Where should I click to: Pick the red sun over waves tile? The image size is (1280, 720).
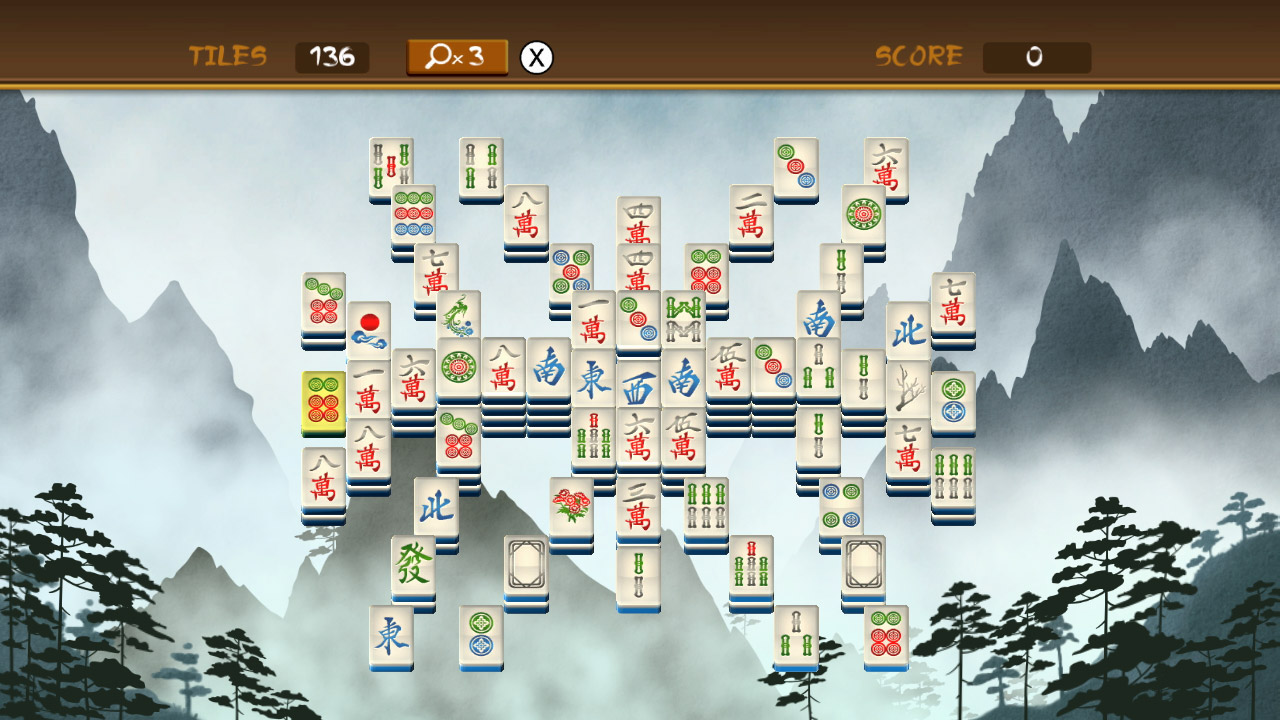369,330
